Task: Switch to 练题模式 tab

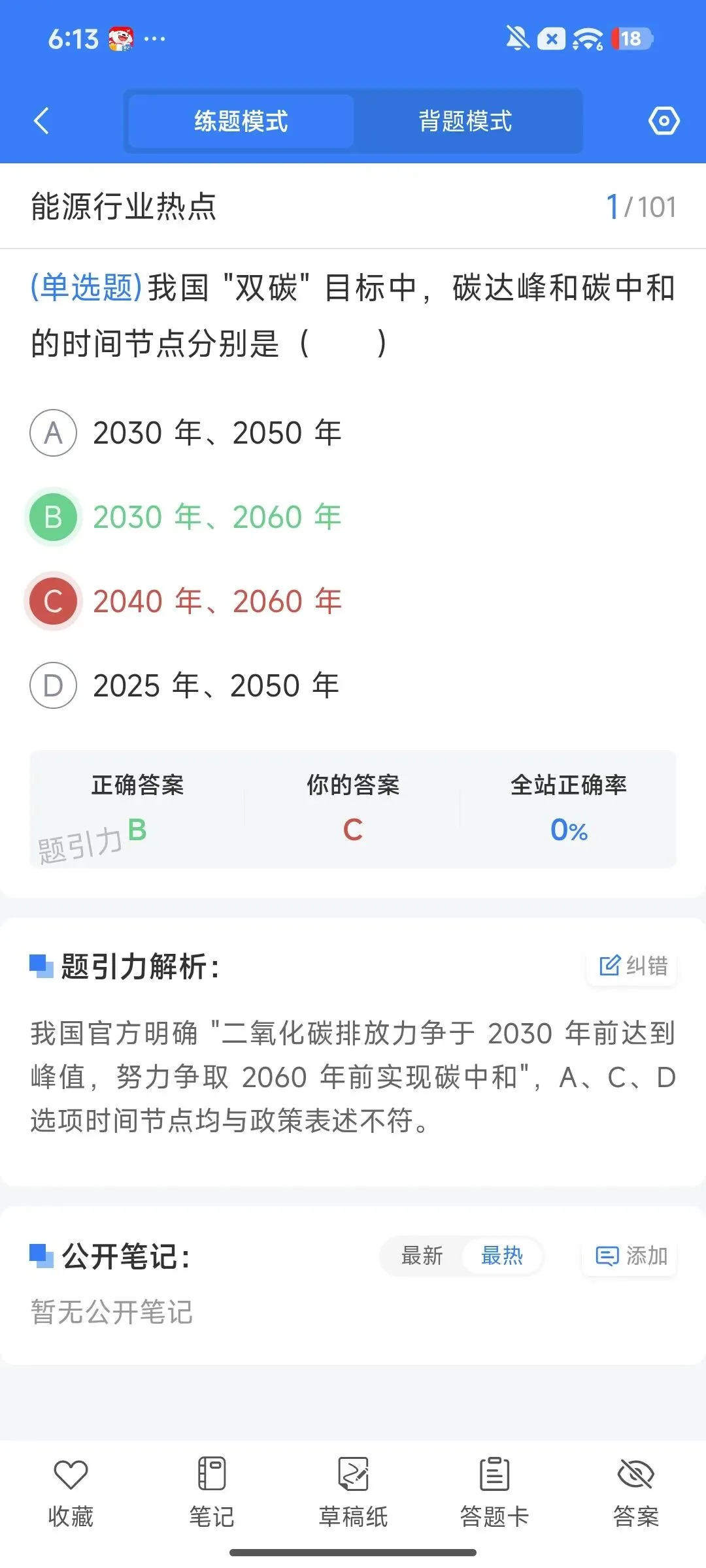Action: (241, 121)
